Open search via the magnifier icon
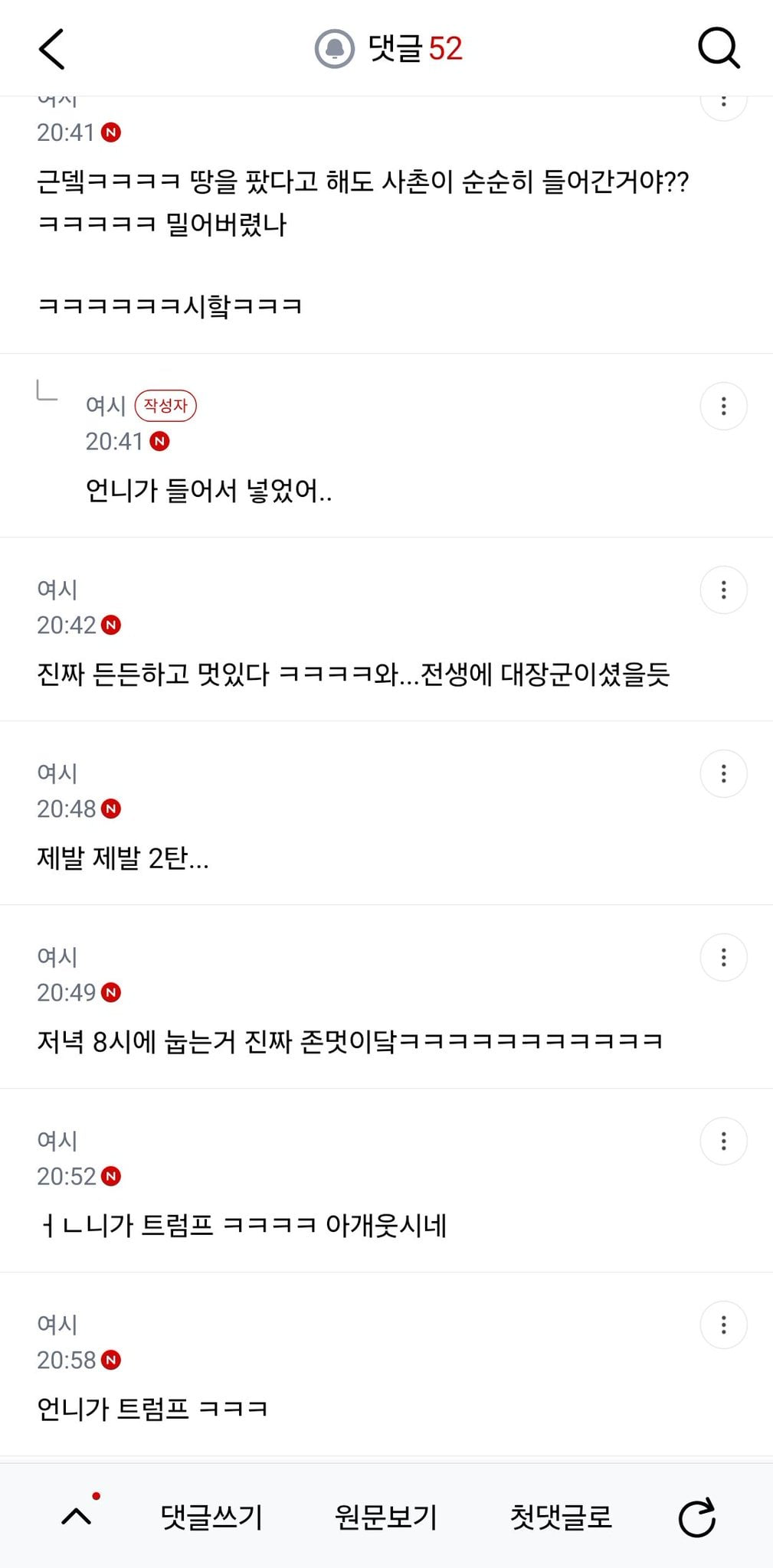The height and width of the screenshot is (1568, 773). click(719, 49)
